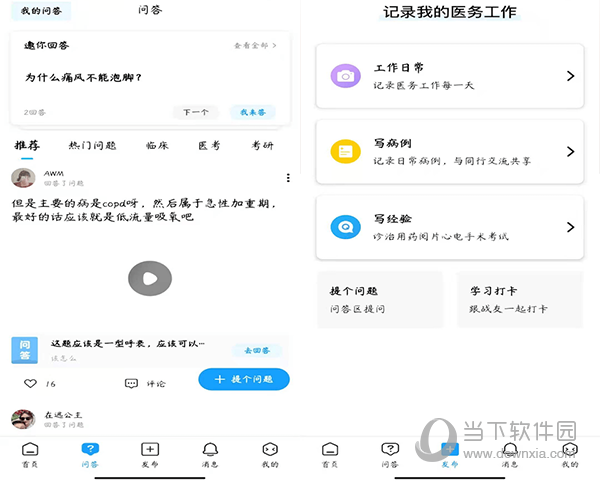Switch to the 热门问题 tab
600x483 pixels.
click(x=92, y=146)
